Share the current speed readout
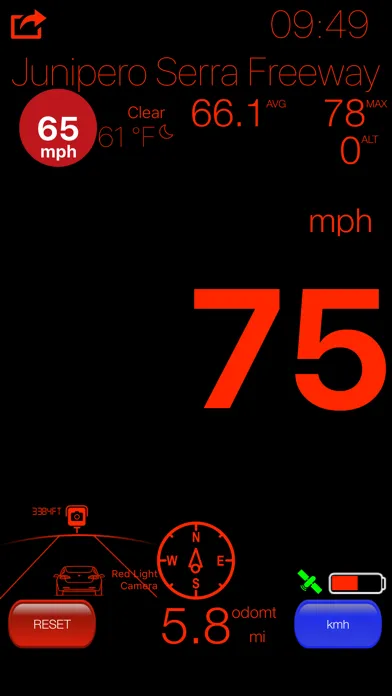The height and width of the screenshot is (696, 392). coord(28,24)
